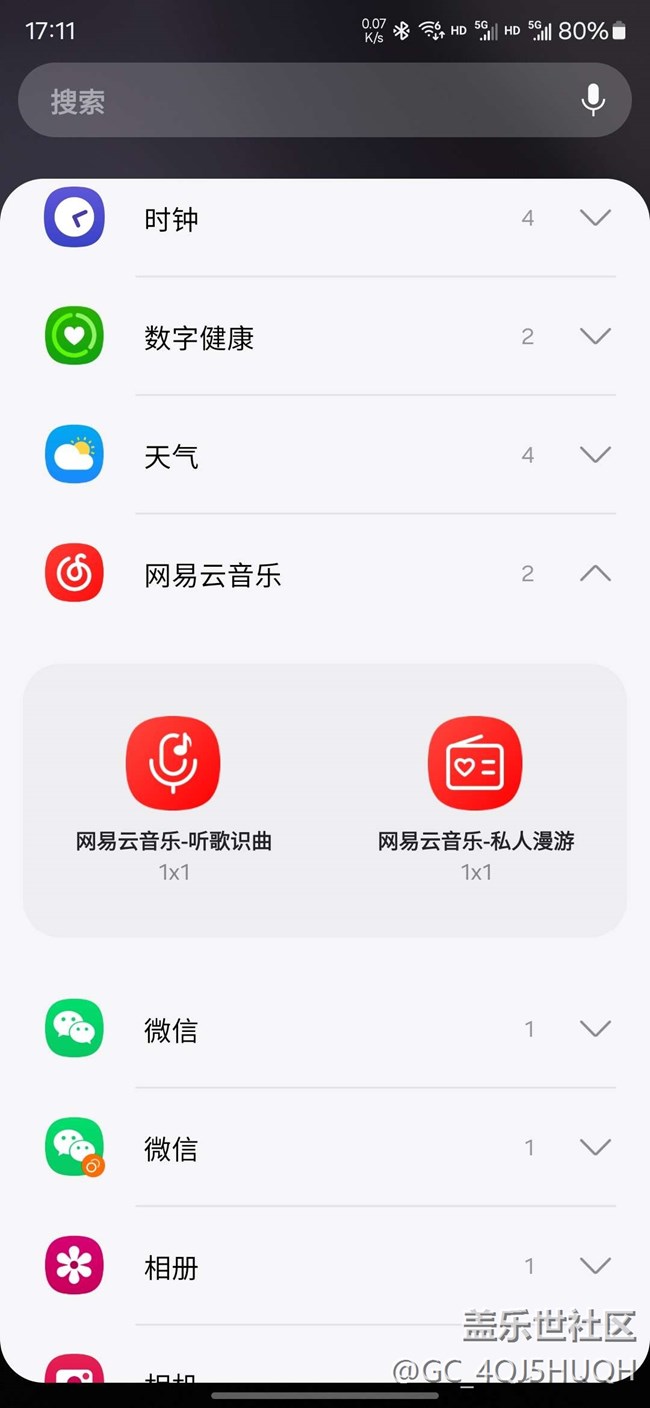Expand the 微信 row without the orange badge
This screenshot has height=1408, width=650.
click(595, 1029)
